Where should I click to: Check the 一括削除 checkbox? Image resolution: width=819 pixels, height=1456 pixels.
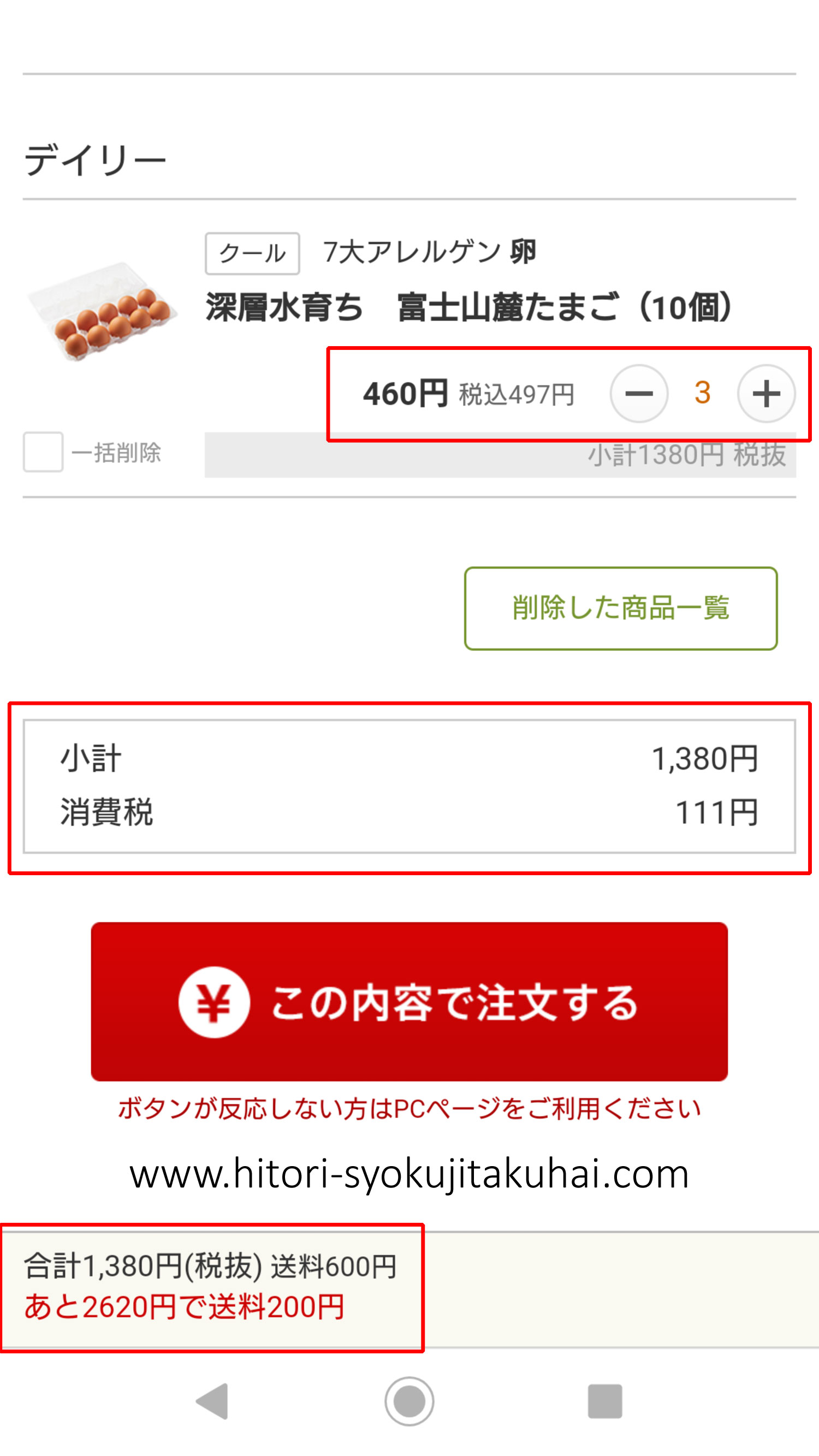click(43, 452)
